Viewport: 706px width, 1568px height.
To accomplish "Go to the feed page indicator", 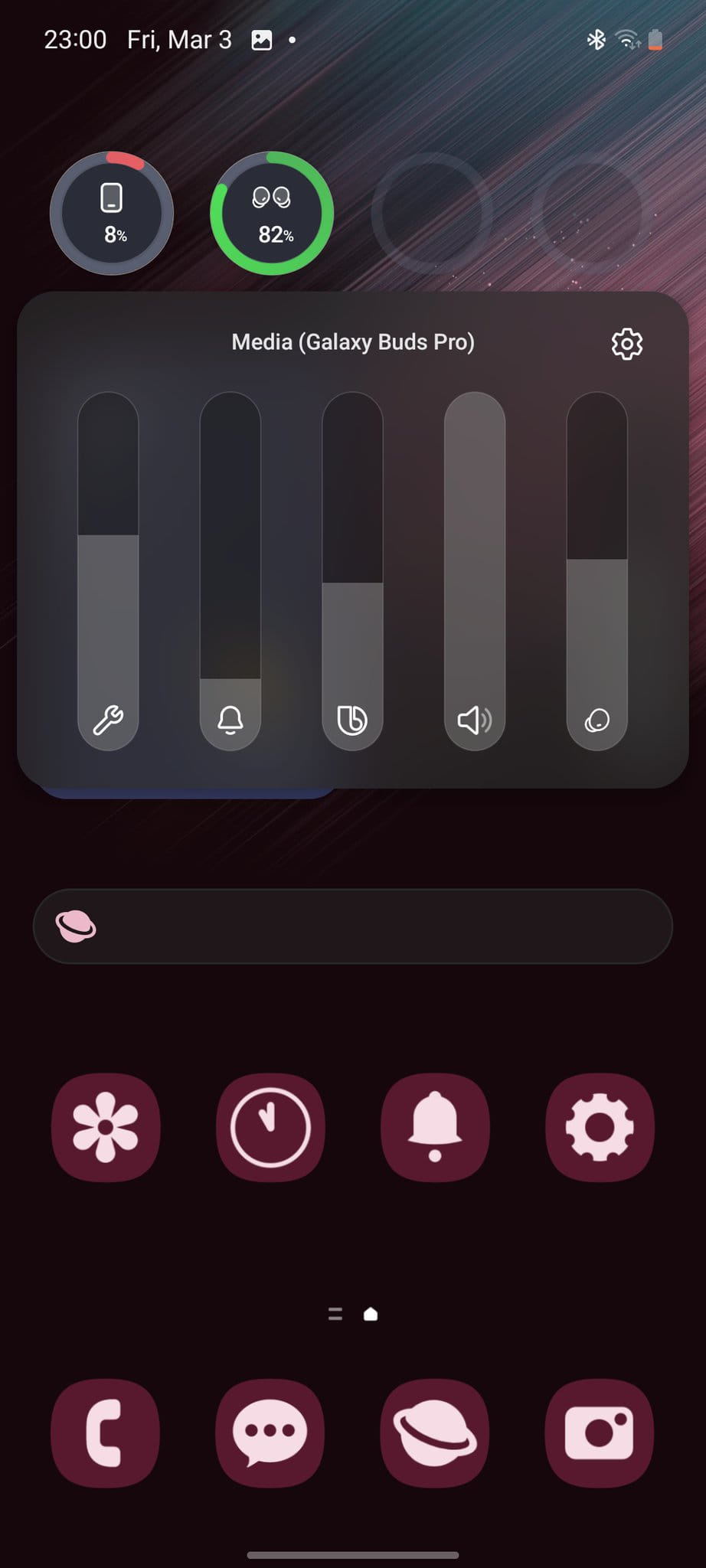I will tap(335, 1314).
